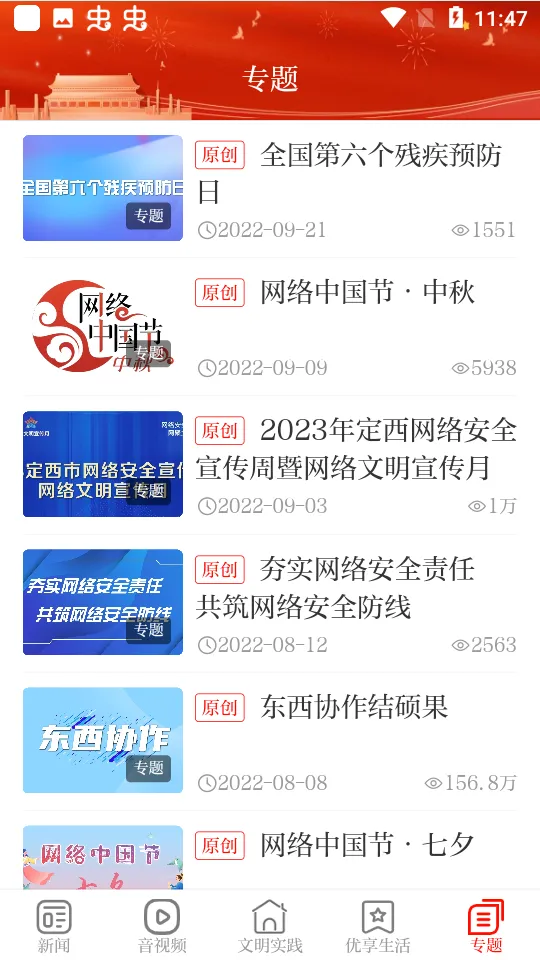
Task: Open the 网络中国节·中秋 topic
Action: click(x=270, y=326)
